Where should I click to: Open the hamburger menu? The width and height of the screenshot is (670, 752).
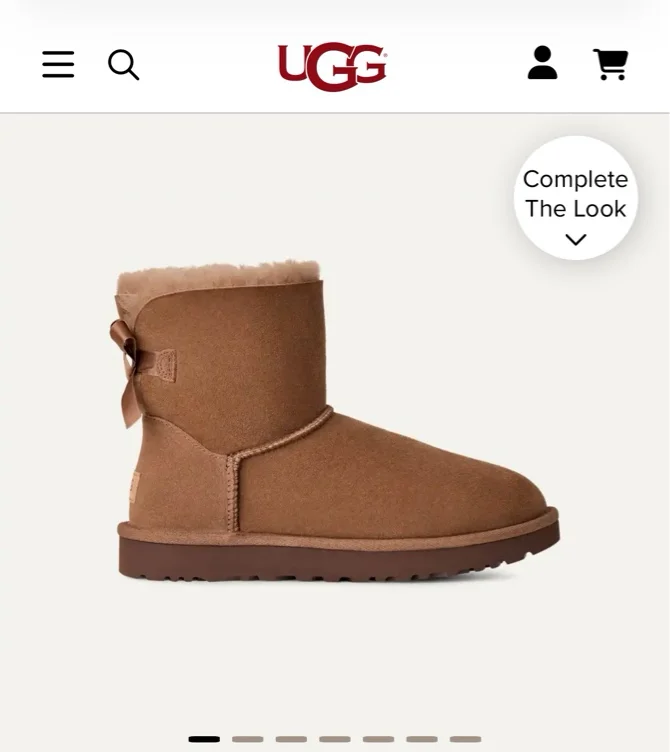pos(58,64)
